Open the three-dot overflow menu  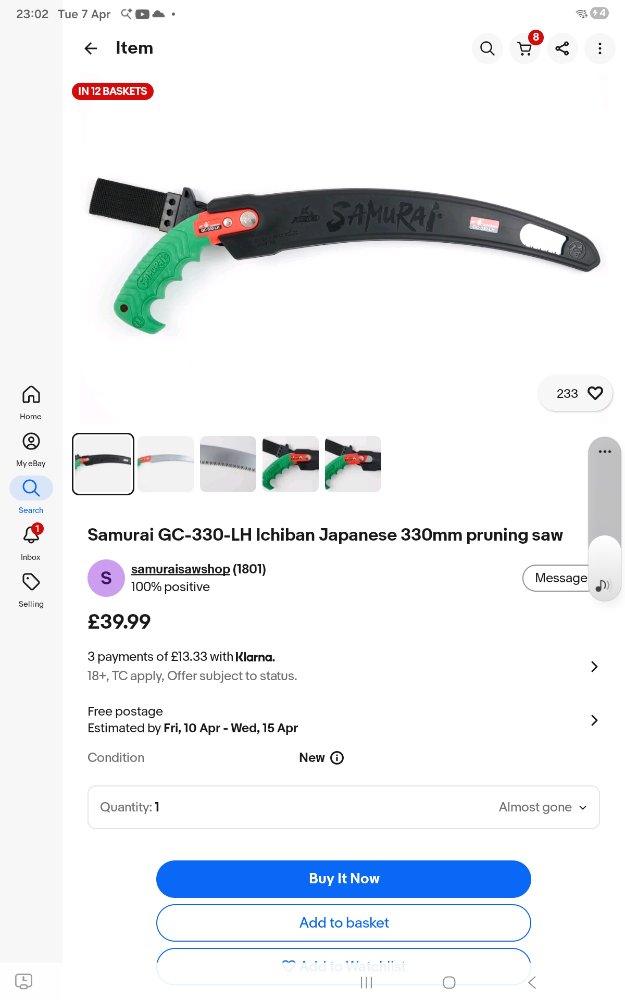tap(600, 48)
